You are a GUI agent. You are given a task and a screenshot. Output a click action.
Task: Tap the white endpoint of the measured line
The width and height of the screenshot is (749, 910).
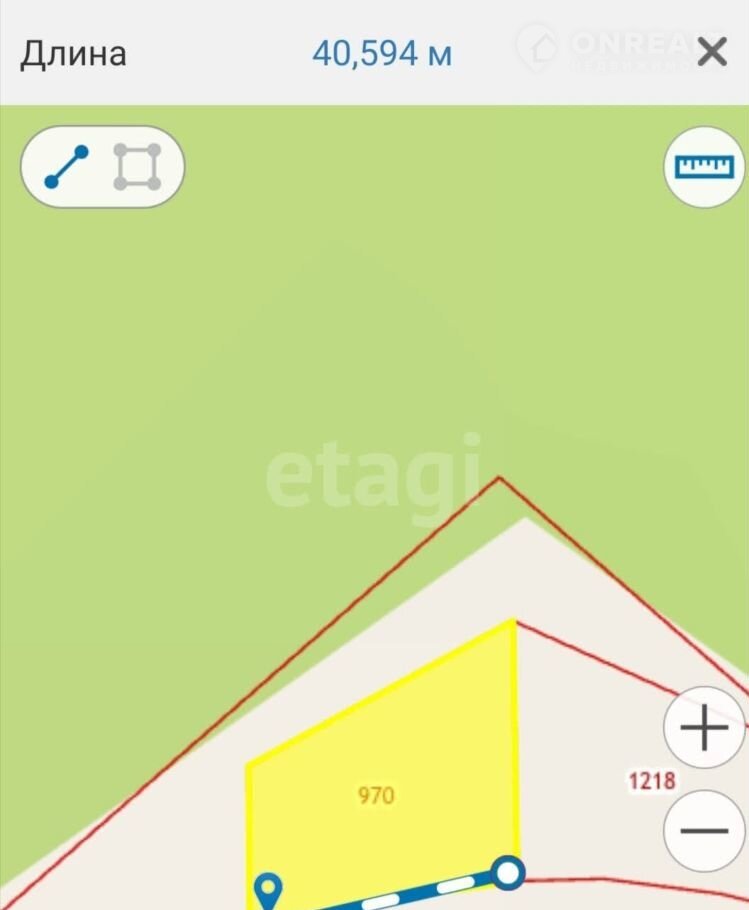[509, 873]
